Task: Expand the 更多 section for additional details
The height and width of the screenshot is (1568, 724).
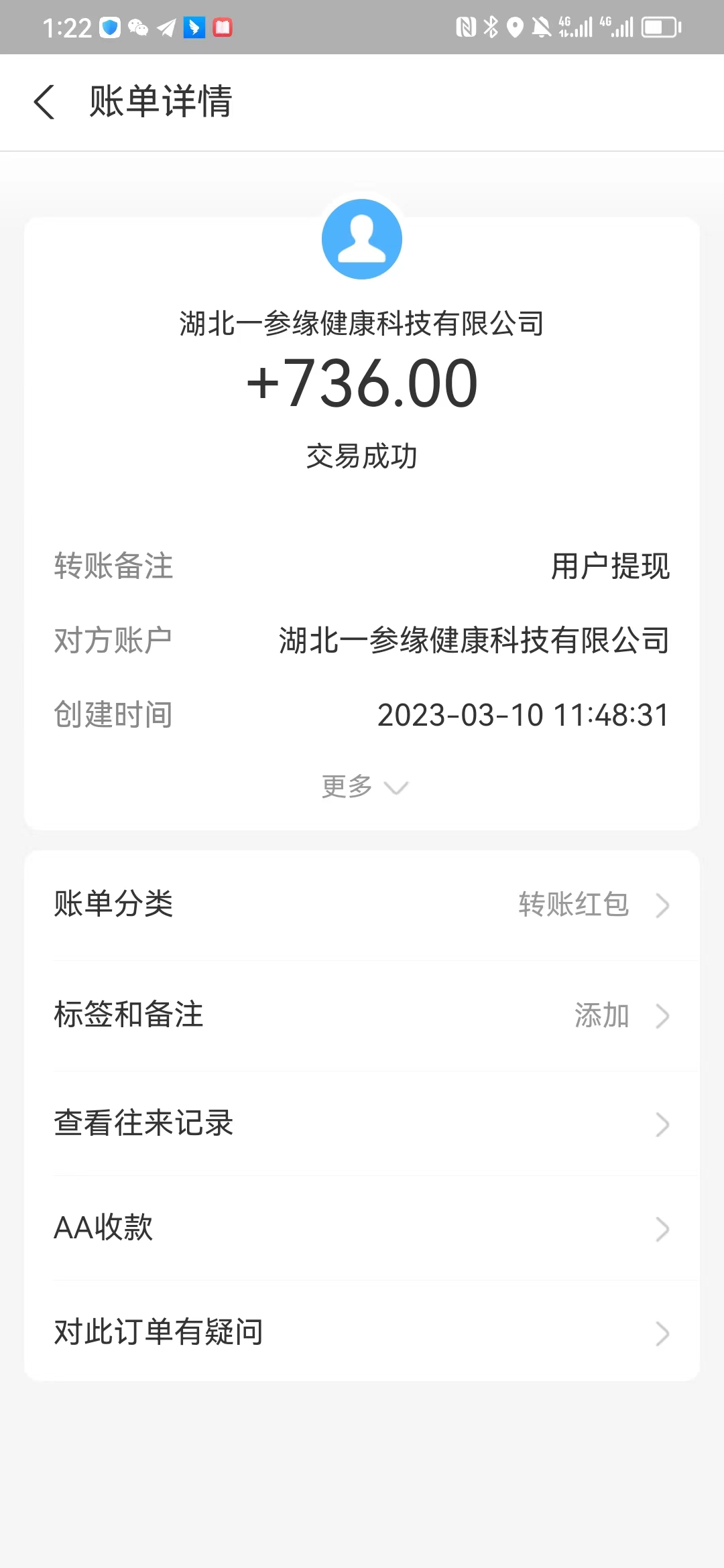Action: coord(362,785)
